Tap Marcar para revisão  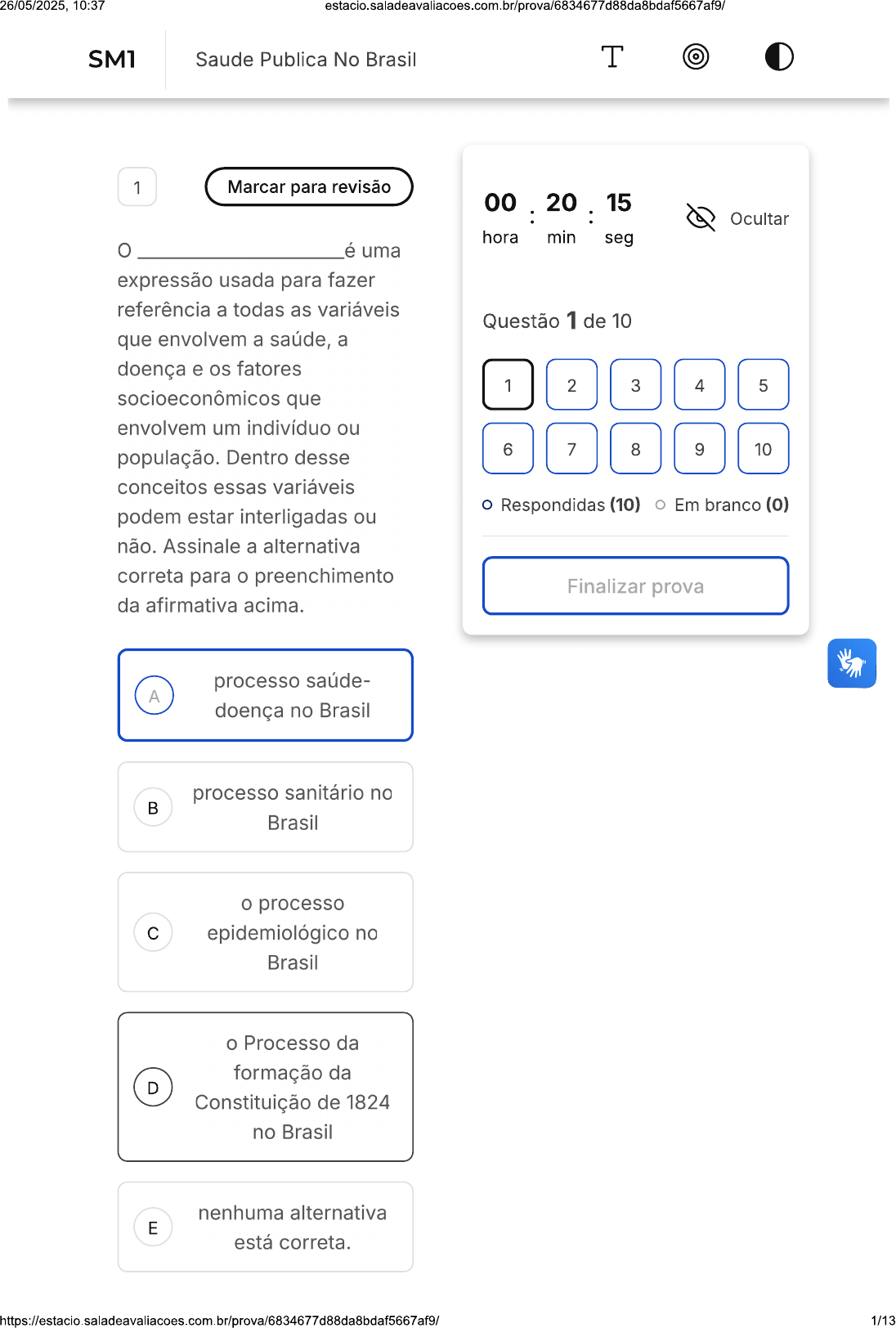click(309, 187)
